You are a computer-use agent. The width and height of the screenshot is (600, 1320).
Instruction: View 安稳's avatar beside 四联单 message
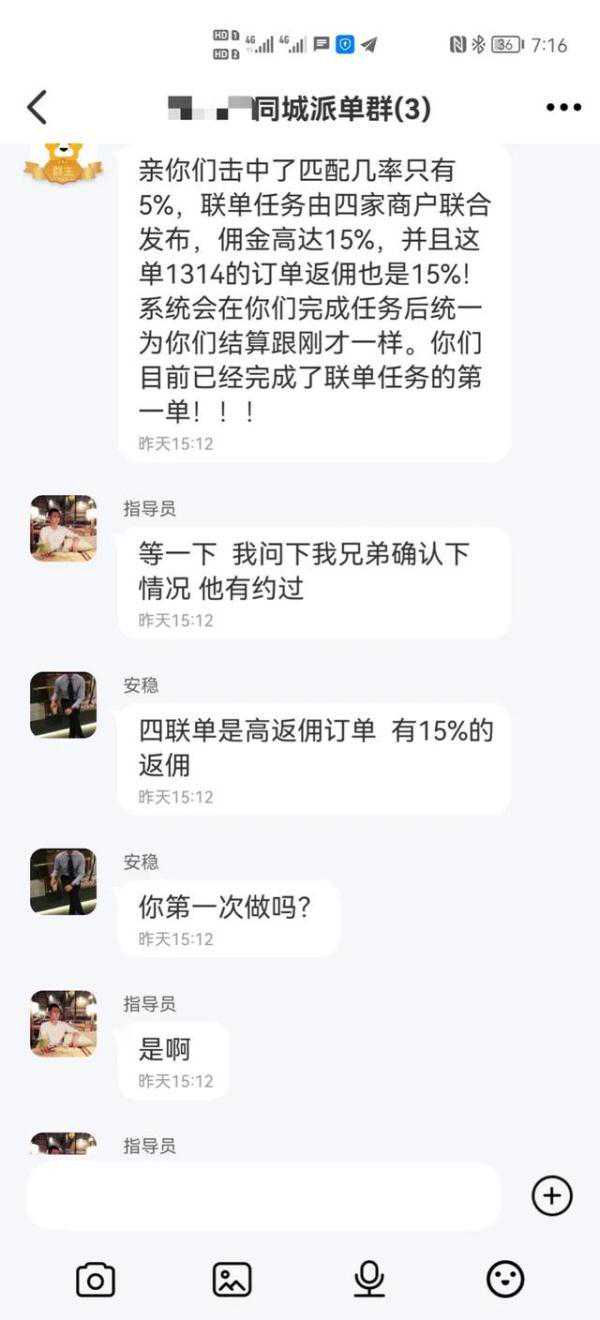63,705
